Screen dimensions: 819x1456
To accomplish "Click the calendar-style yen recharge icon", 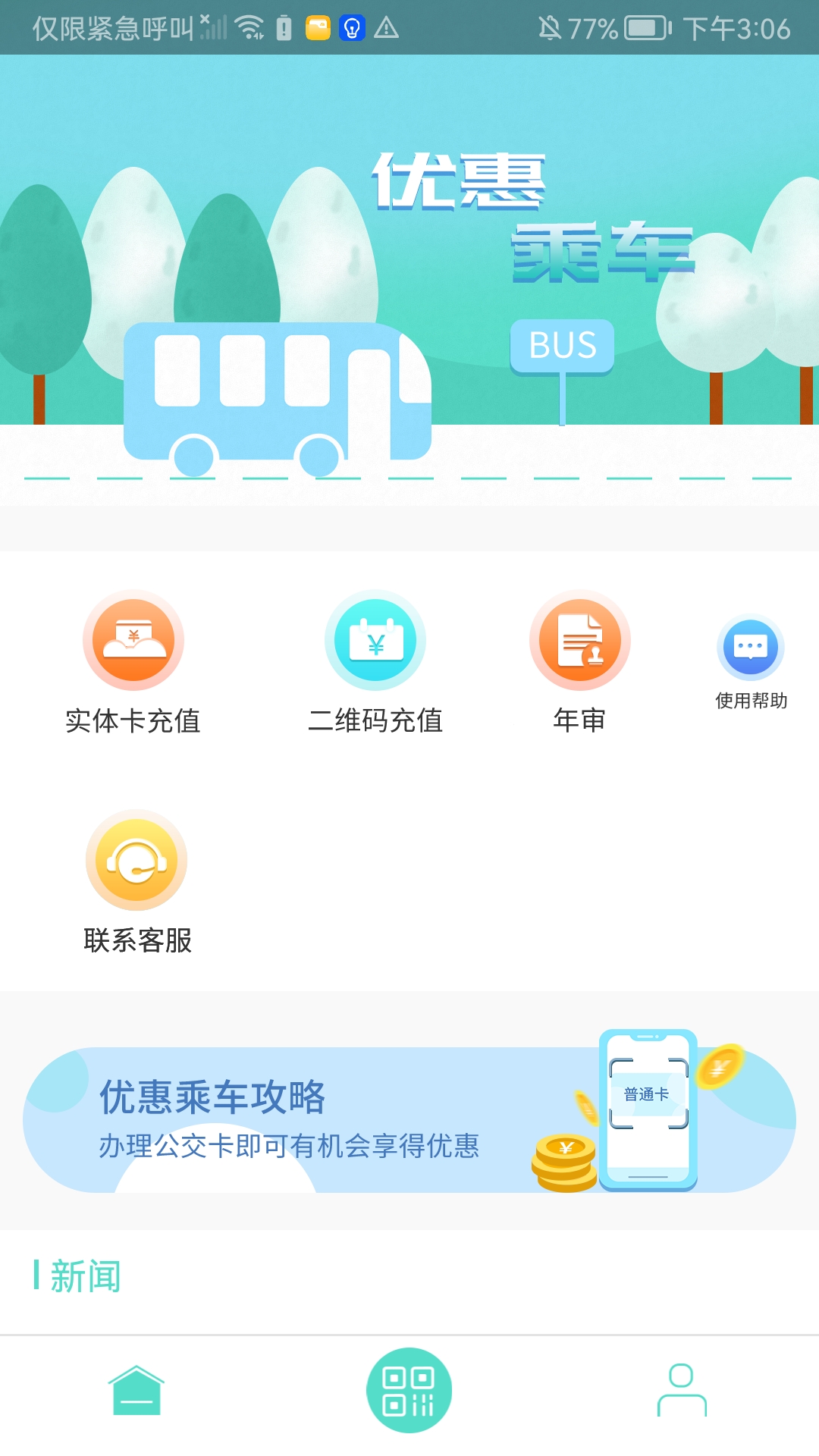I will tap(375, 639).
